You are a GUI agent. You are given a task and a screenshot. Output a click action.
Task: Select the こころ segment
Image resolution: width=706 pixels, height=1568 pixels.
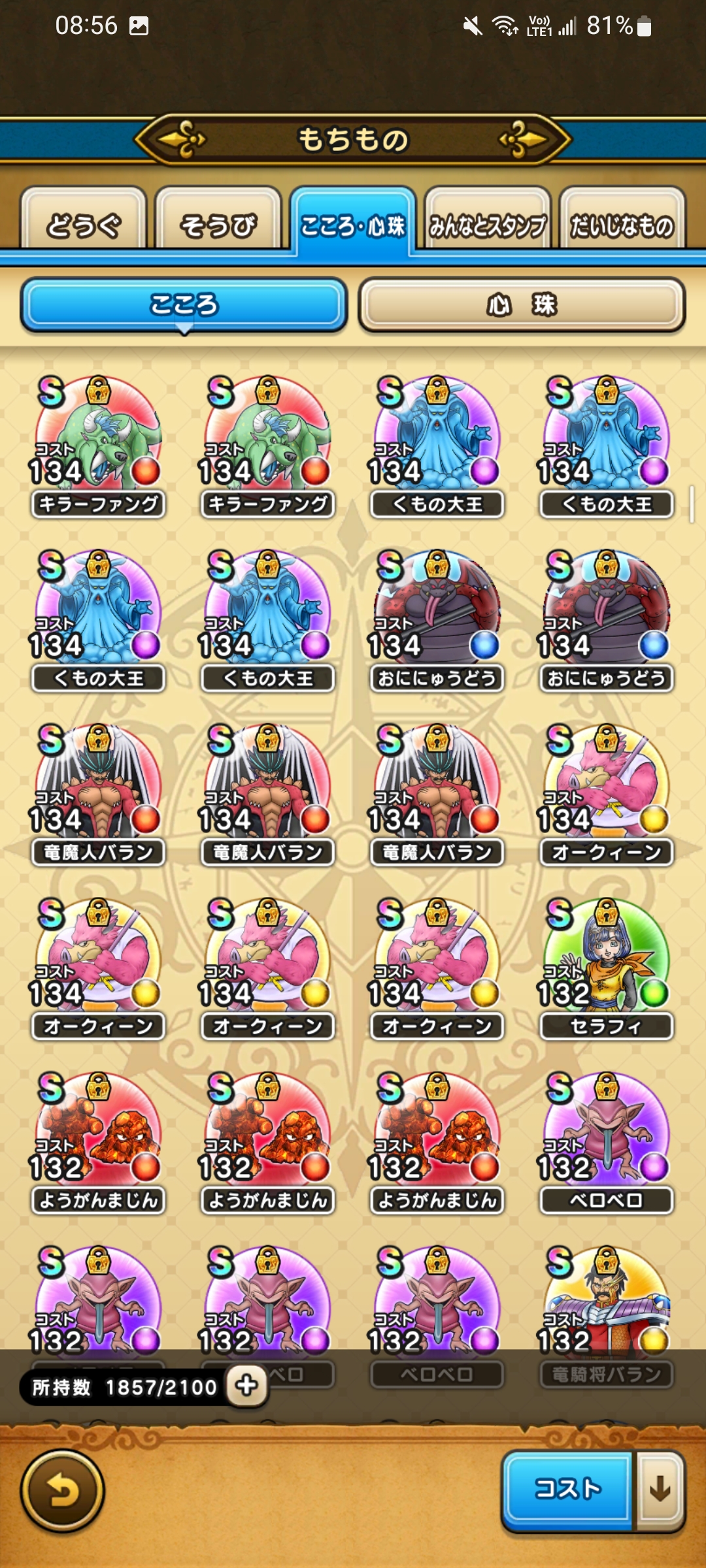[x=184, y=304]
